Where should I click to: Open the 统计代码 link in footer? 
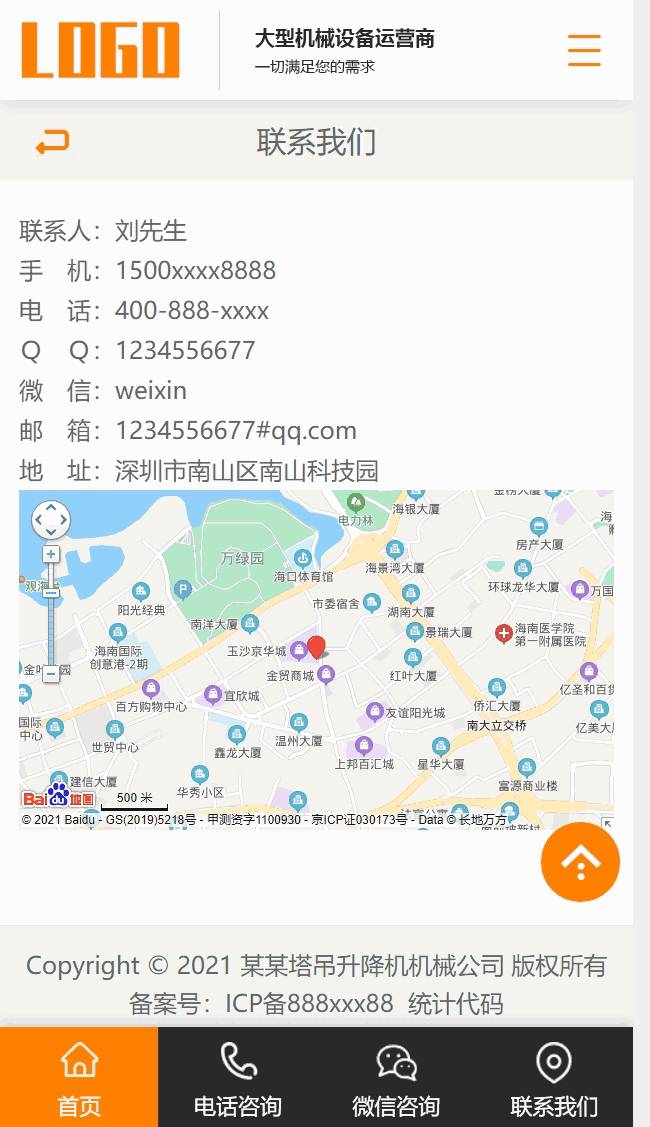[x=456, y=1003]
